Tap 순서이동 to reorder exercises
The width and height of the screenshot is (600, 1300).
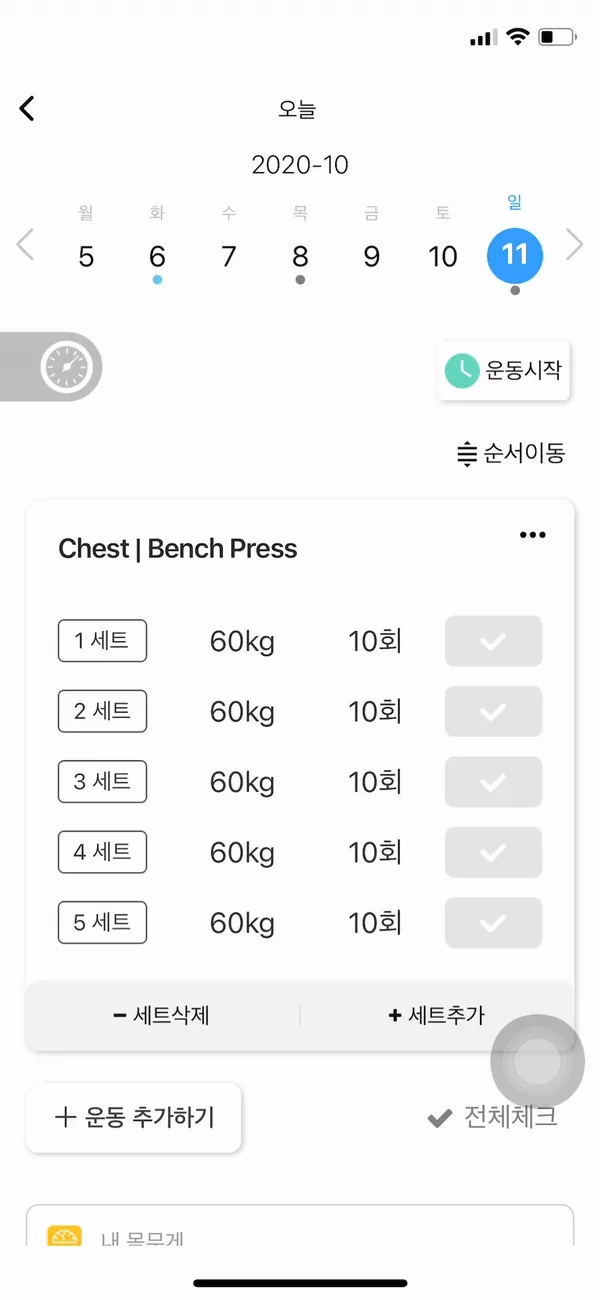pos(511,454)
